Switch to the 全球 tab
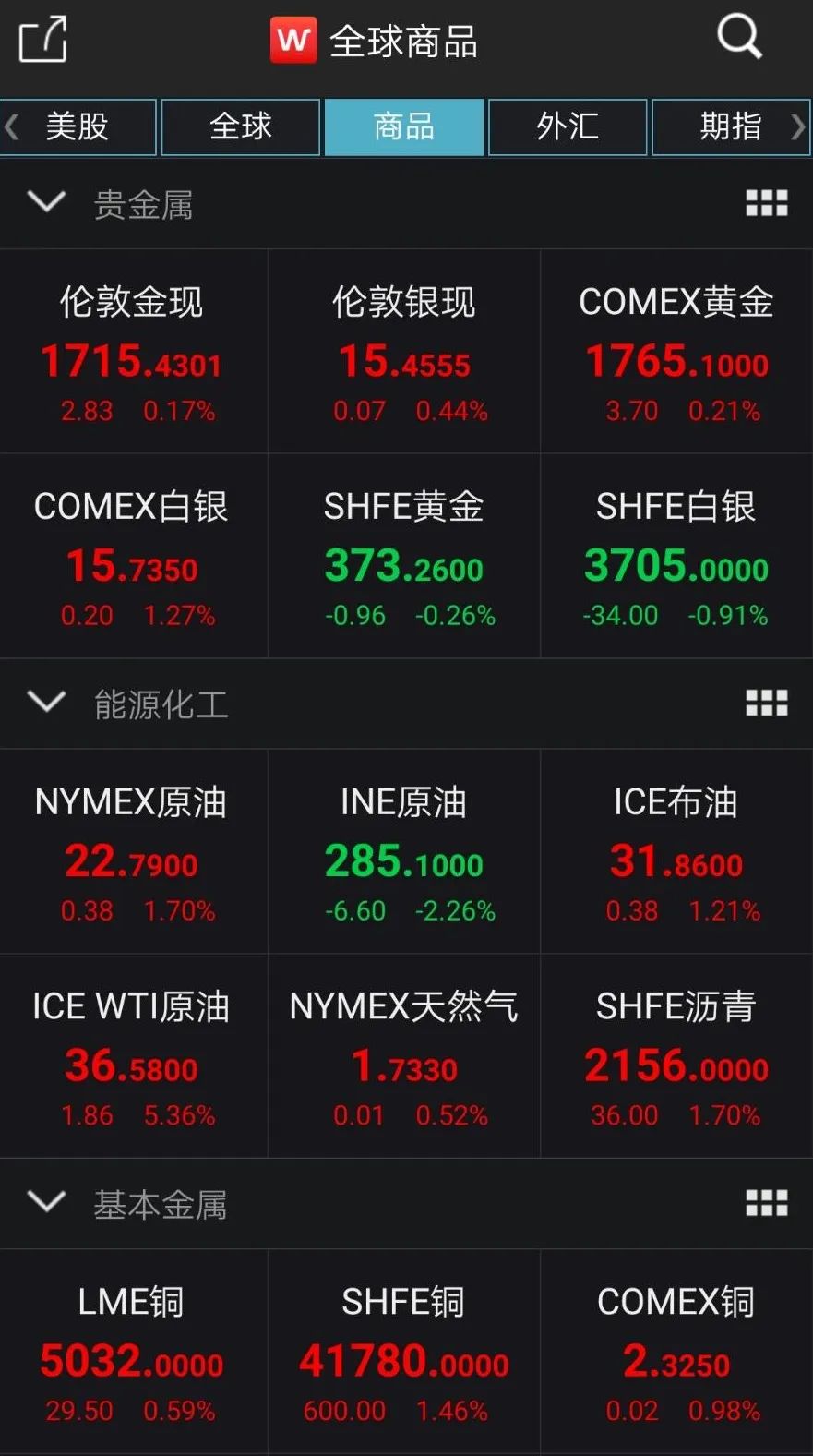Image resolution: width=813 pixels, height=1456 pixels. (241, 126)
